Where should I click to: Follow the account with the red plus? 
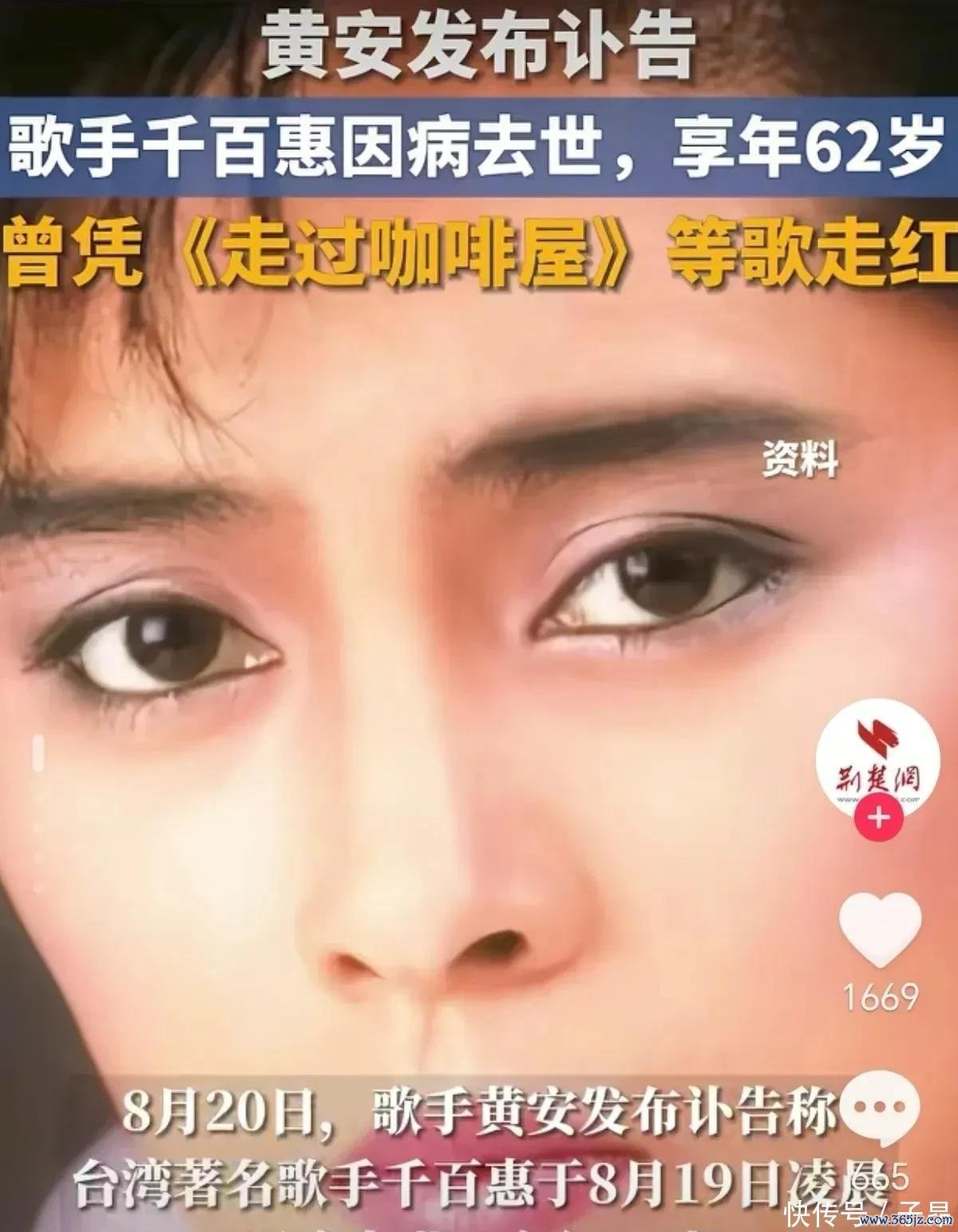[x=877, y=817]
